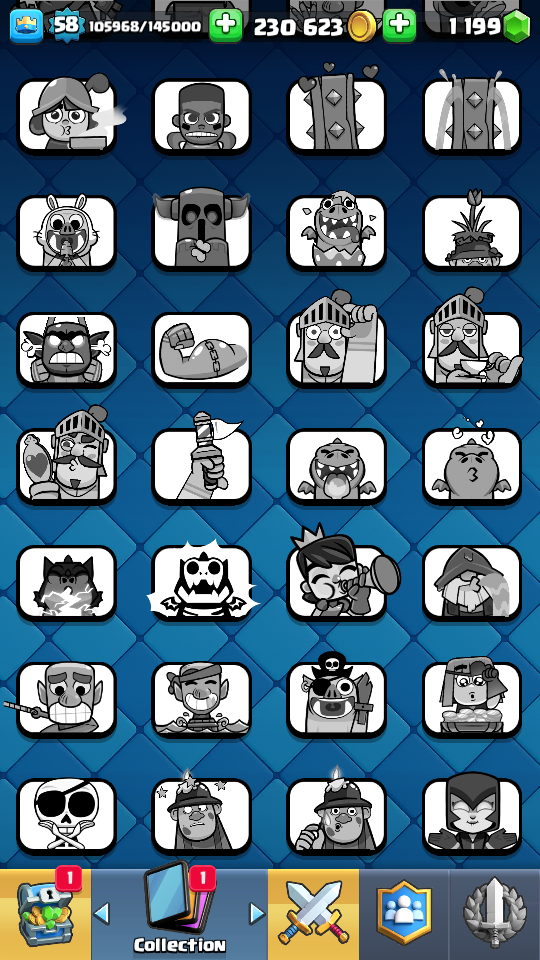
Task: Open the Shop tab with treasure chest
Action: (x=45, y=913)
